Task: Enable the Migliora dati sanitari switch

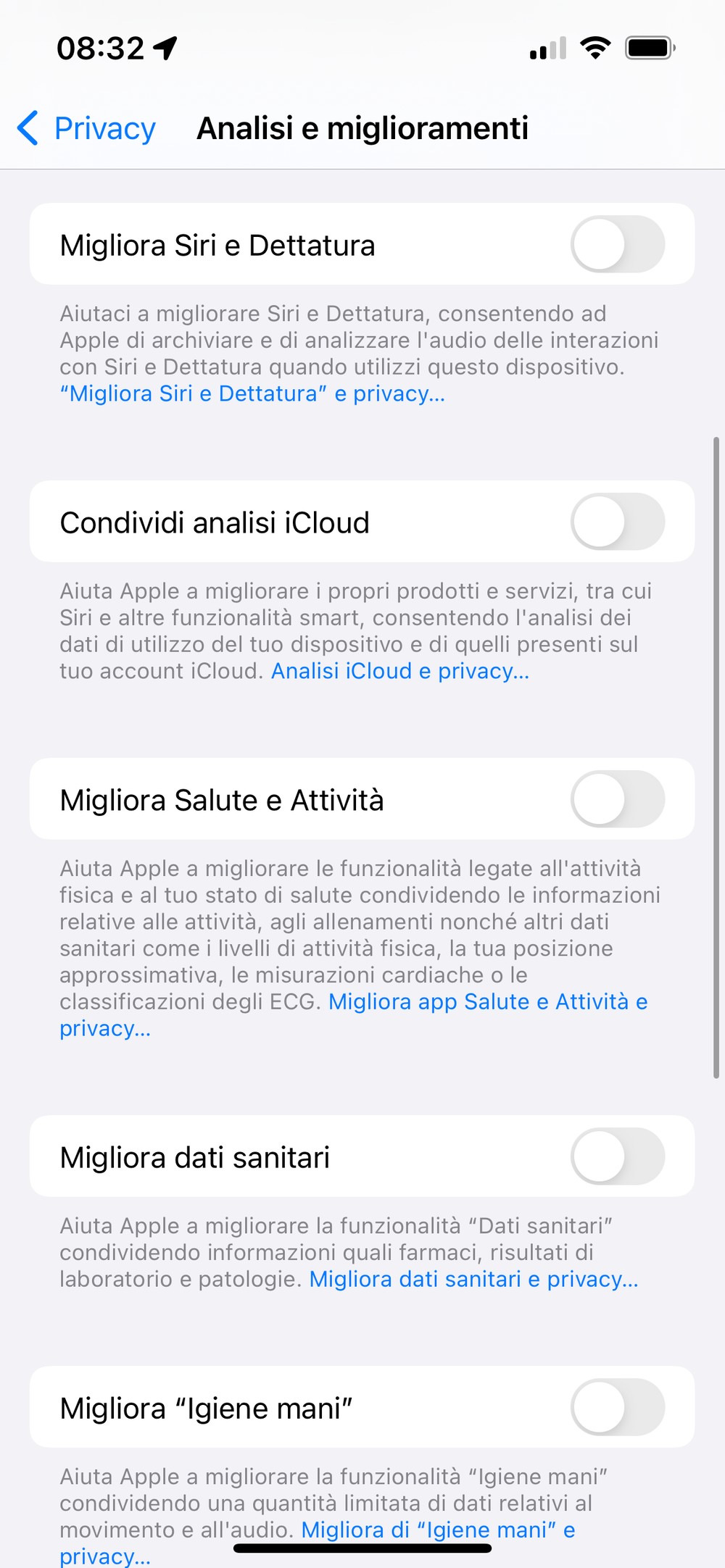Action: tap(618, 1156)
